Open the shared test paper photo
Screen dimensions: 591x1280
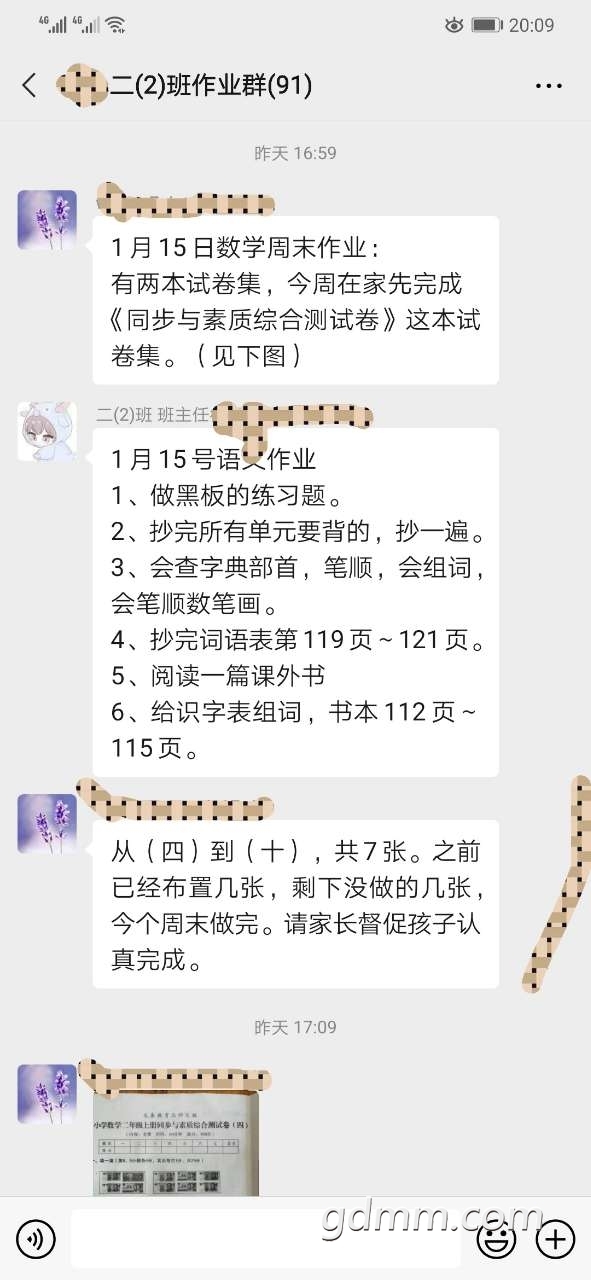pyautogui.click(x=176, y=1143)
